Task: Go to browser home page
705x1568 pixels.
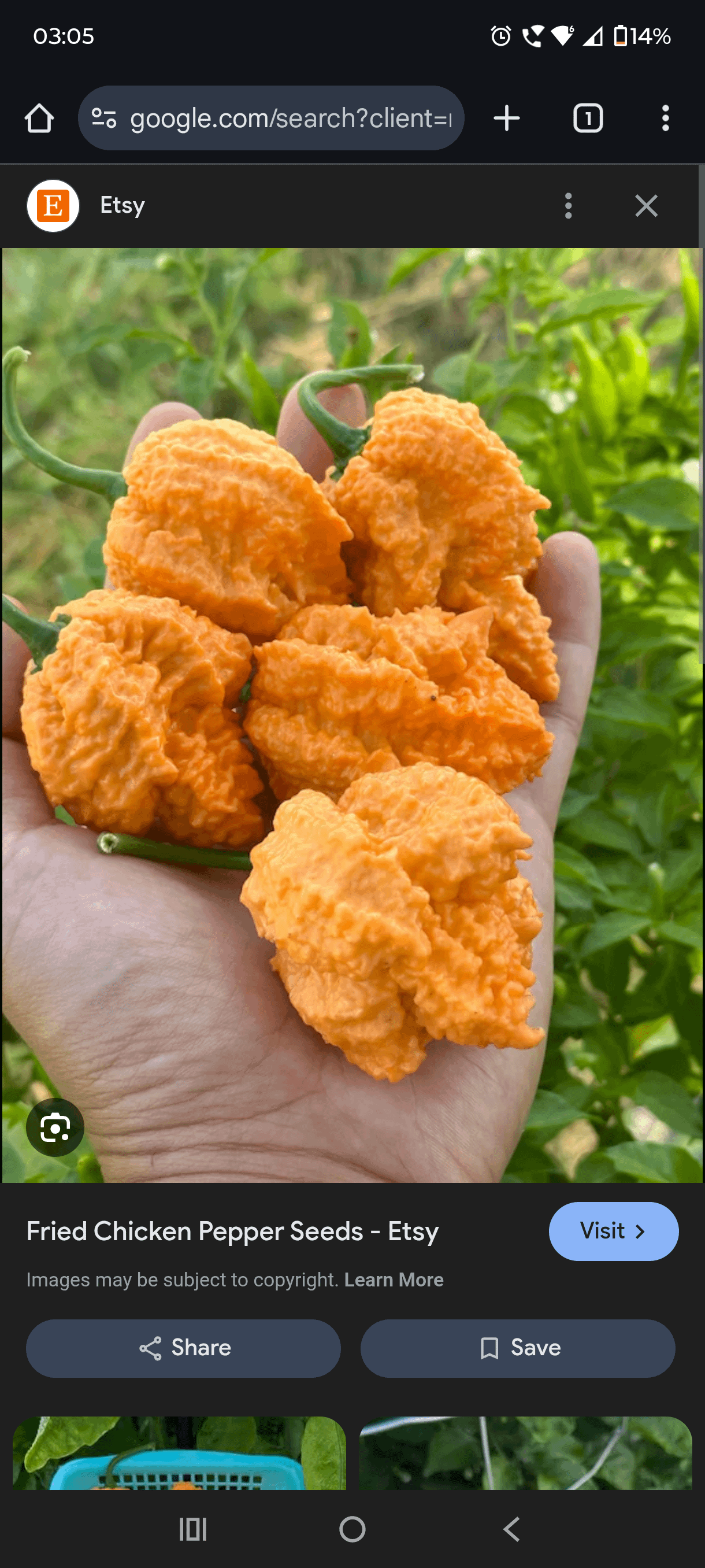Action: click(x=39, y=118)
